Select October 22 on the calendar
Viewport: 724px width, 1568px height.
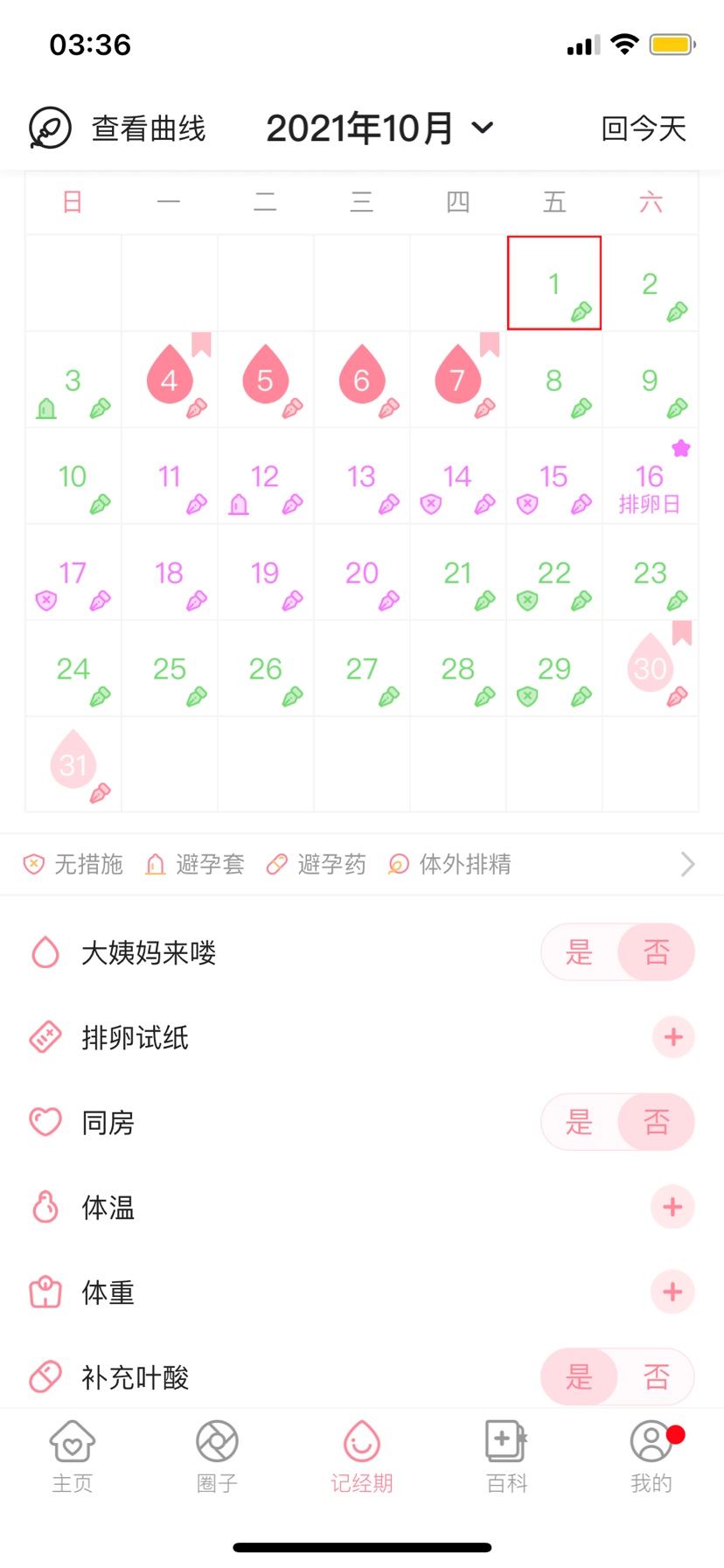pos(553,574)
